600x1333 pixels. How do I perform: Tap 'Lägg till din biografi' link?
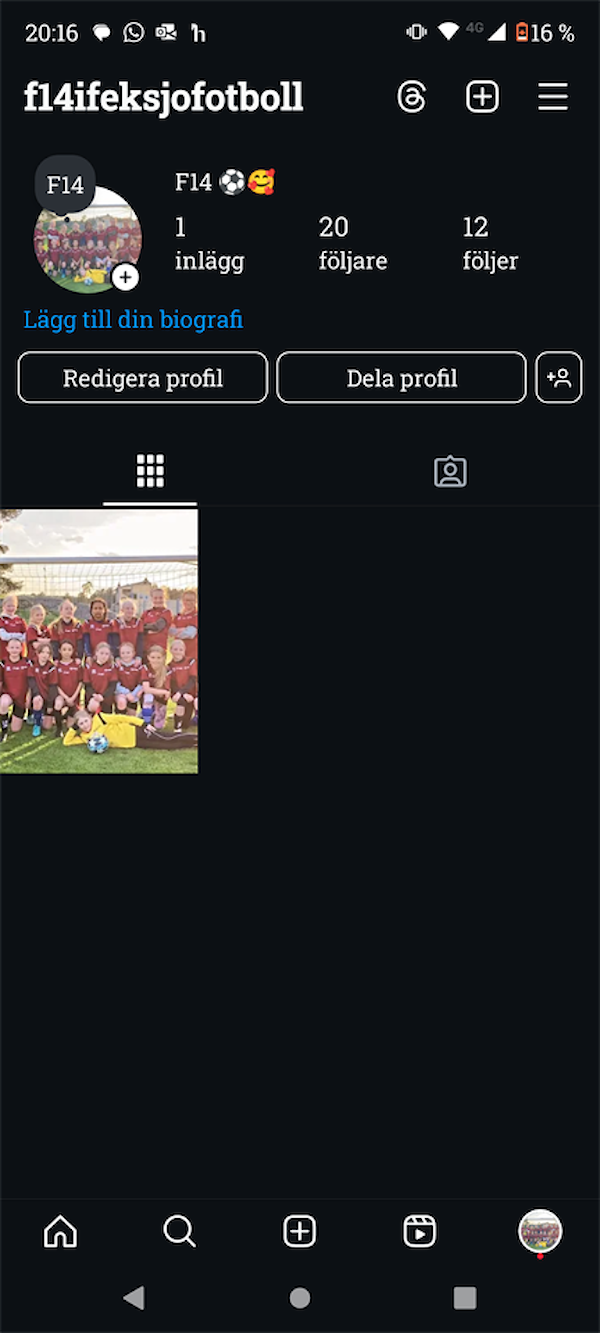[133, 320]
